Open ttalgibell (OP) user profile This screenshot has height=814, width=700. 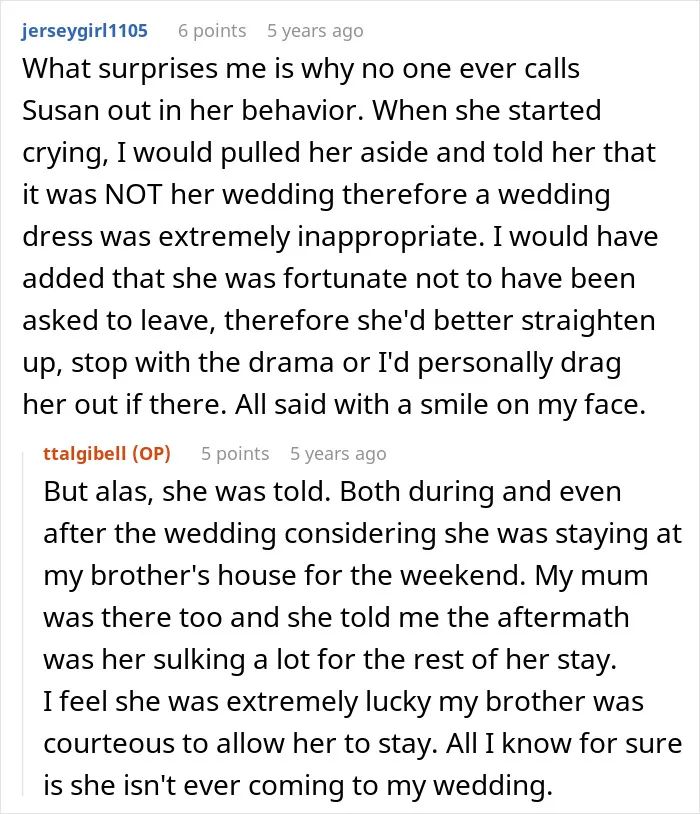tap(107, 453)
